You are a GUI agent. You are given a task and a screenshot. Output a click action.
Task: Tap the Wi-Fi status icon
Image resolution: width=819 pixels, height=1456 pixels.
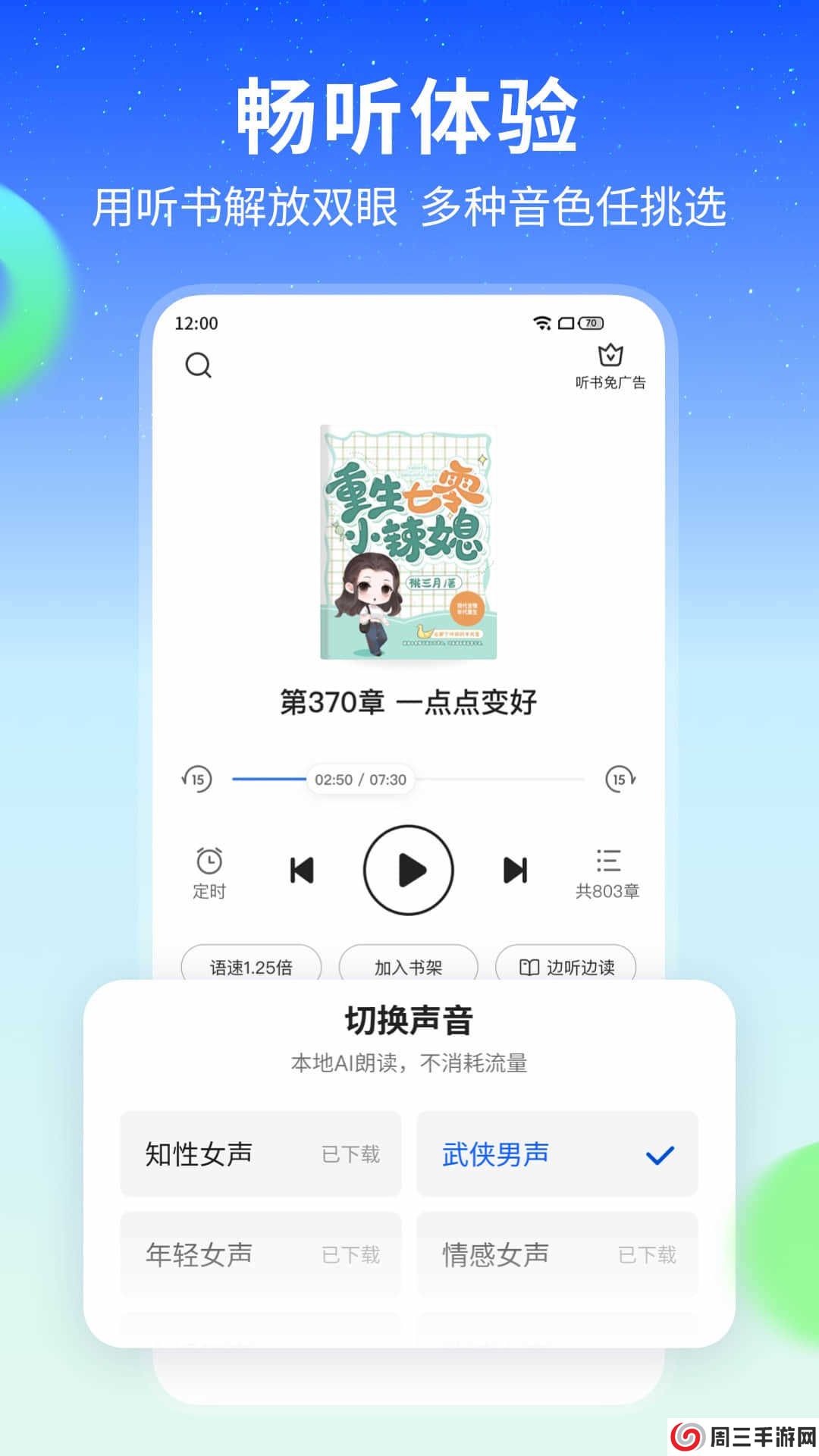pos(541,322)
